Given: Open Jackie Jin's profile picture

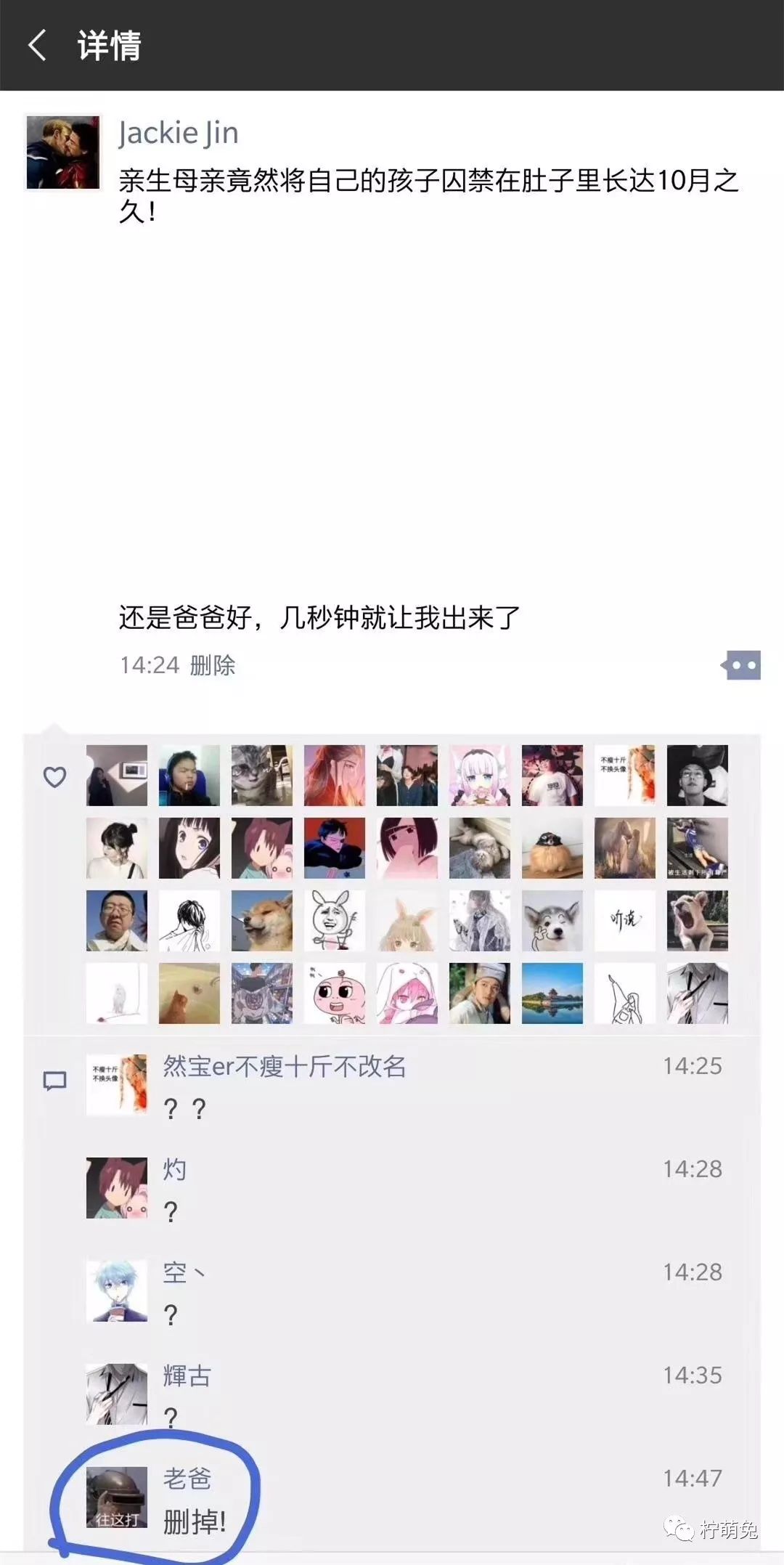Looking at the screenshot, I should point(63,153).
